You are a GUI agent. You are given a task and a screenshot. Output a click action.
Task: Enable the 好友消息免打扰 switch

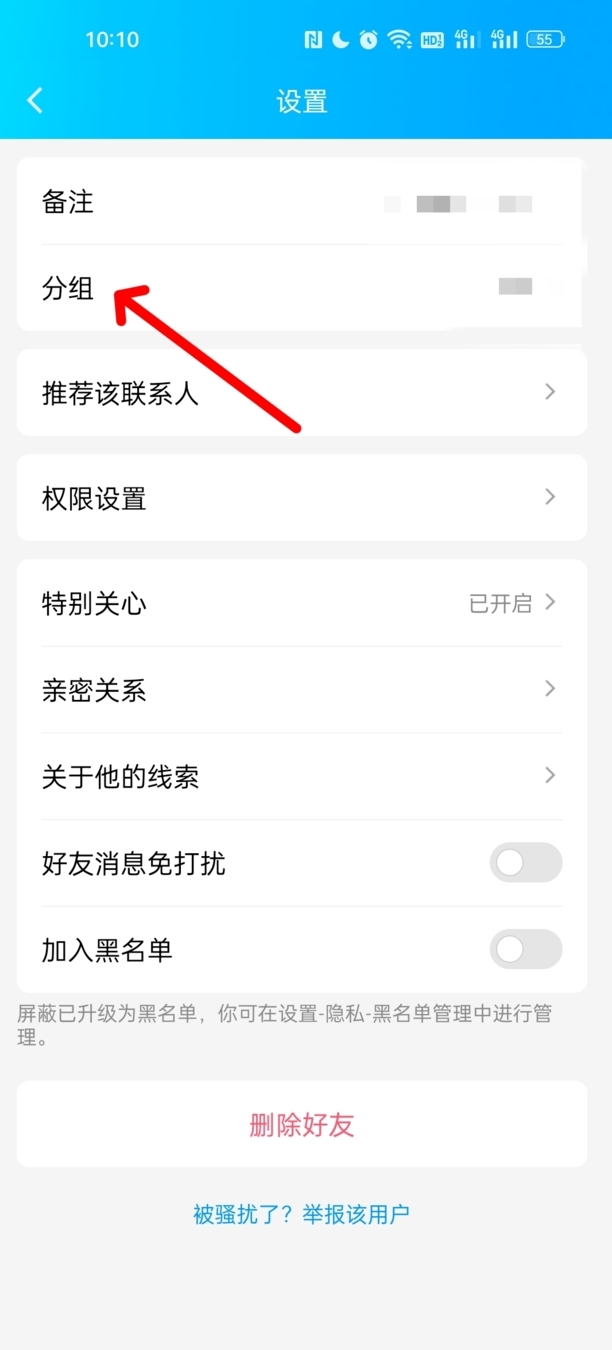(x=525, y=863)
